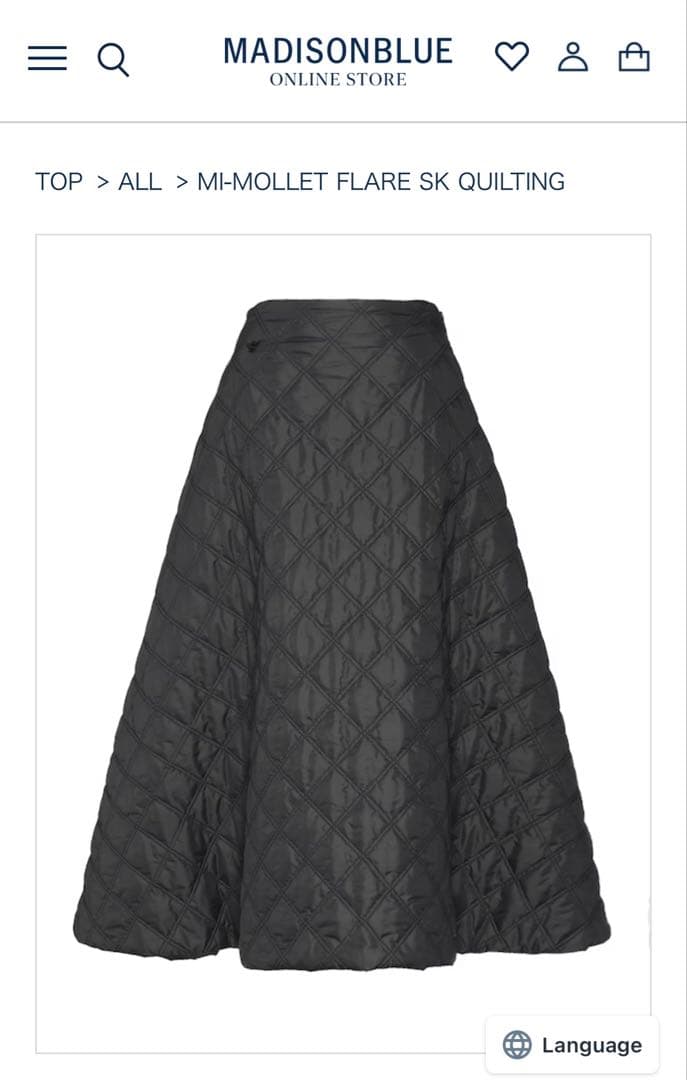Viewport: 687px width, 1080px height.
Task: Change site language with Language button
Action: pos(573,1045)
